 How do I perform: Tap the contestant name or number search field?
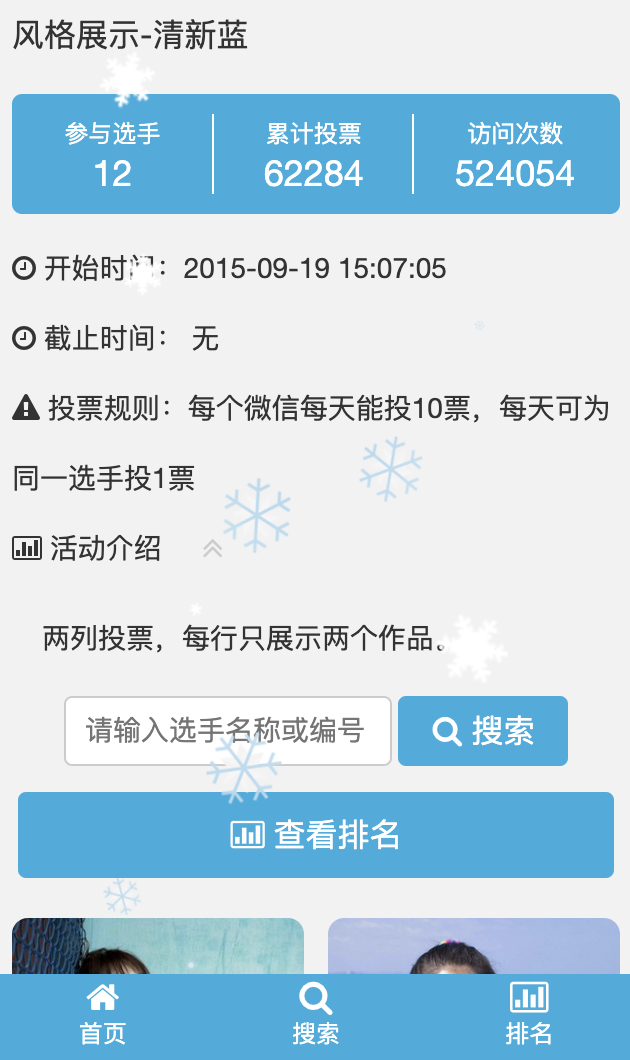point(227,731)
